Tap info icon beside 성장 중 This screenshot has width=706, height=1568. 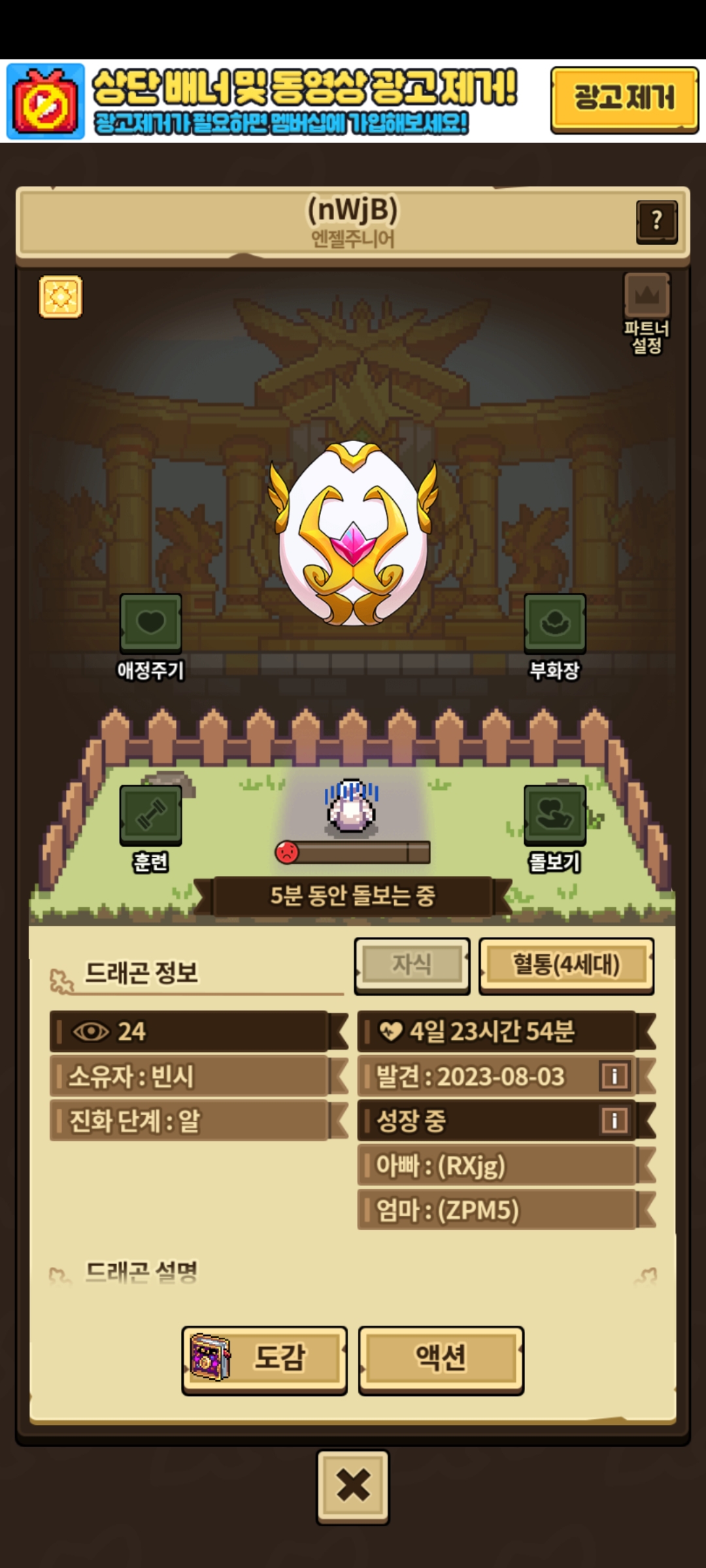(614, 1121)
